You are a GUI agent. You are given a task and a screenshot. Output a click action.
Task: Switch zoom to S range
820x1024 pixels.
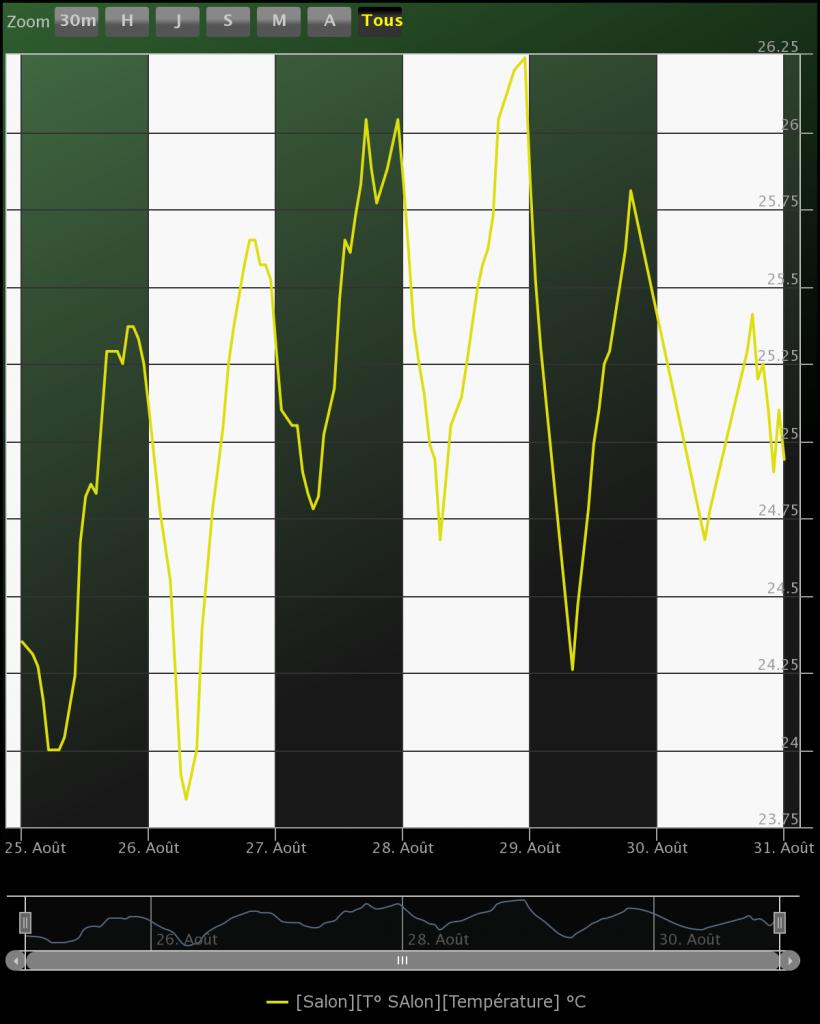click(x=228, y=21)
